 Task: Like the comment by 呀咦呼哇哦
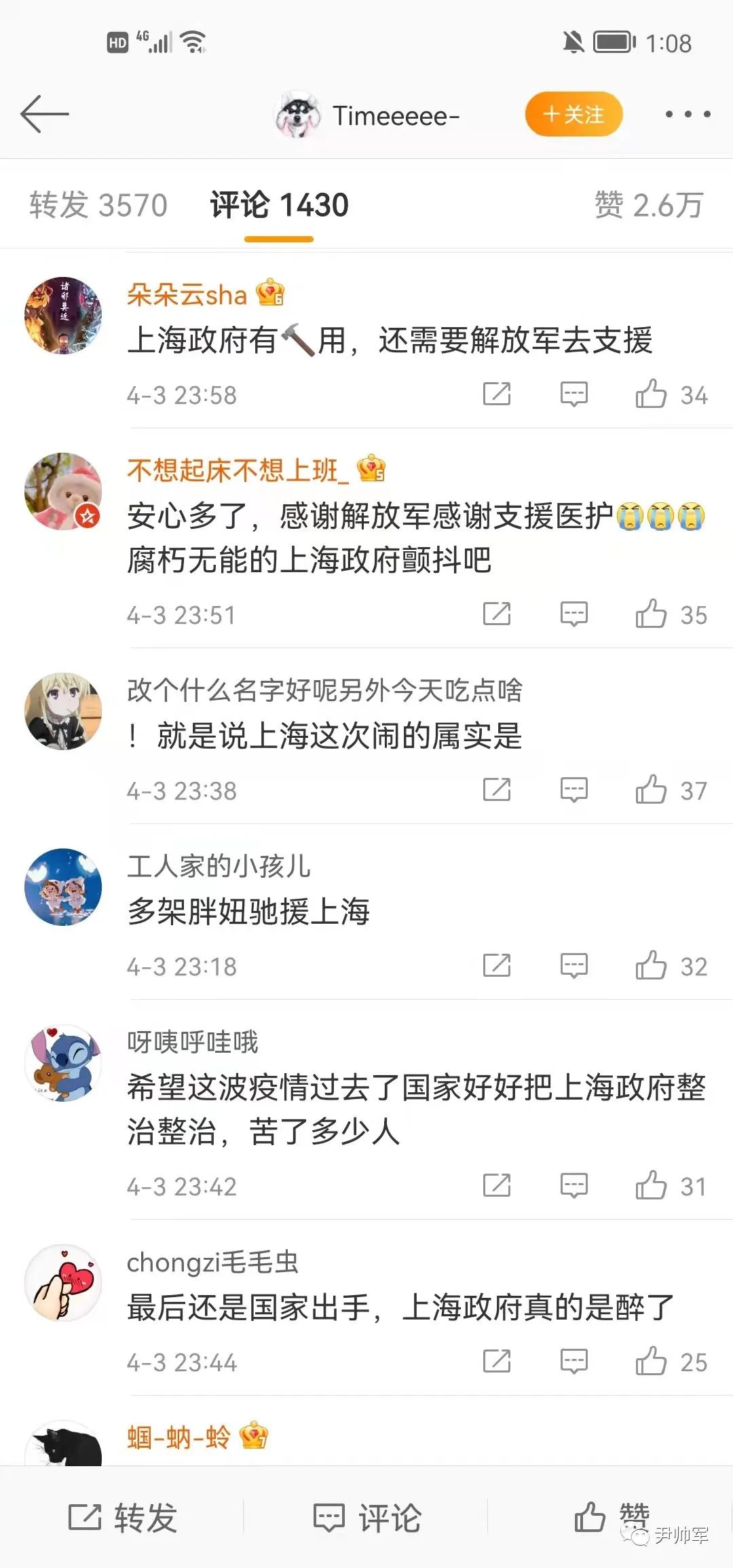651,1186
